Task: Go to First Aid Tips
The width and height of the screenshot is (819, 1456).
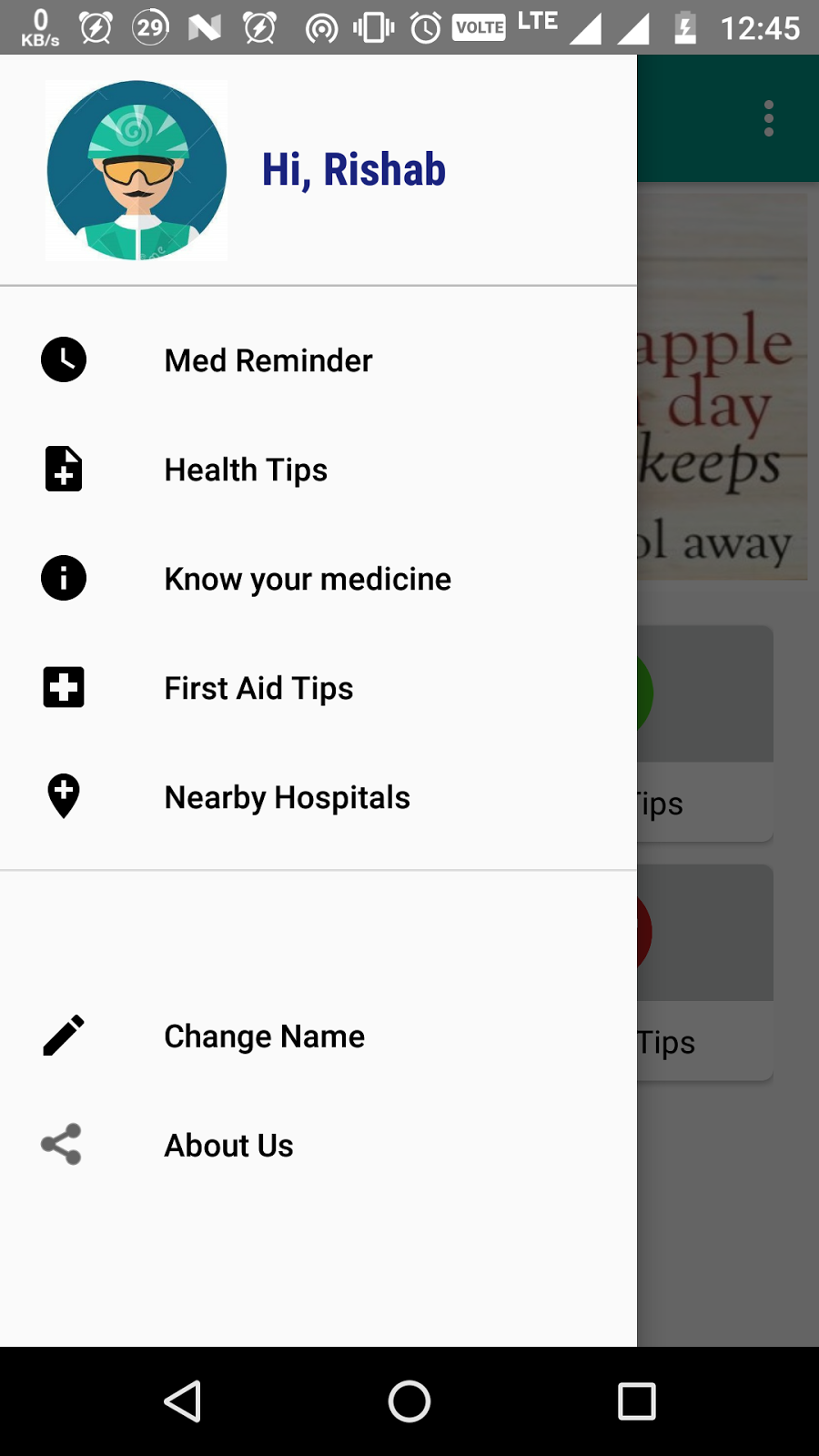Action: 258,688
